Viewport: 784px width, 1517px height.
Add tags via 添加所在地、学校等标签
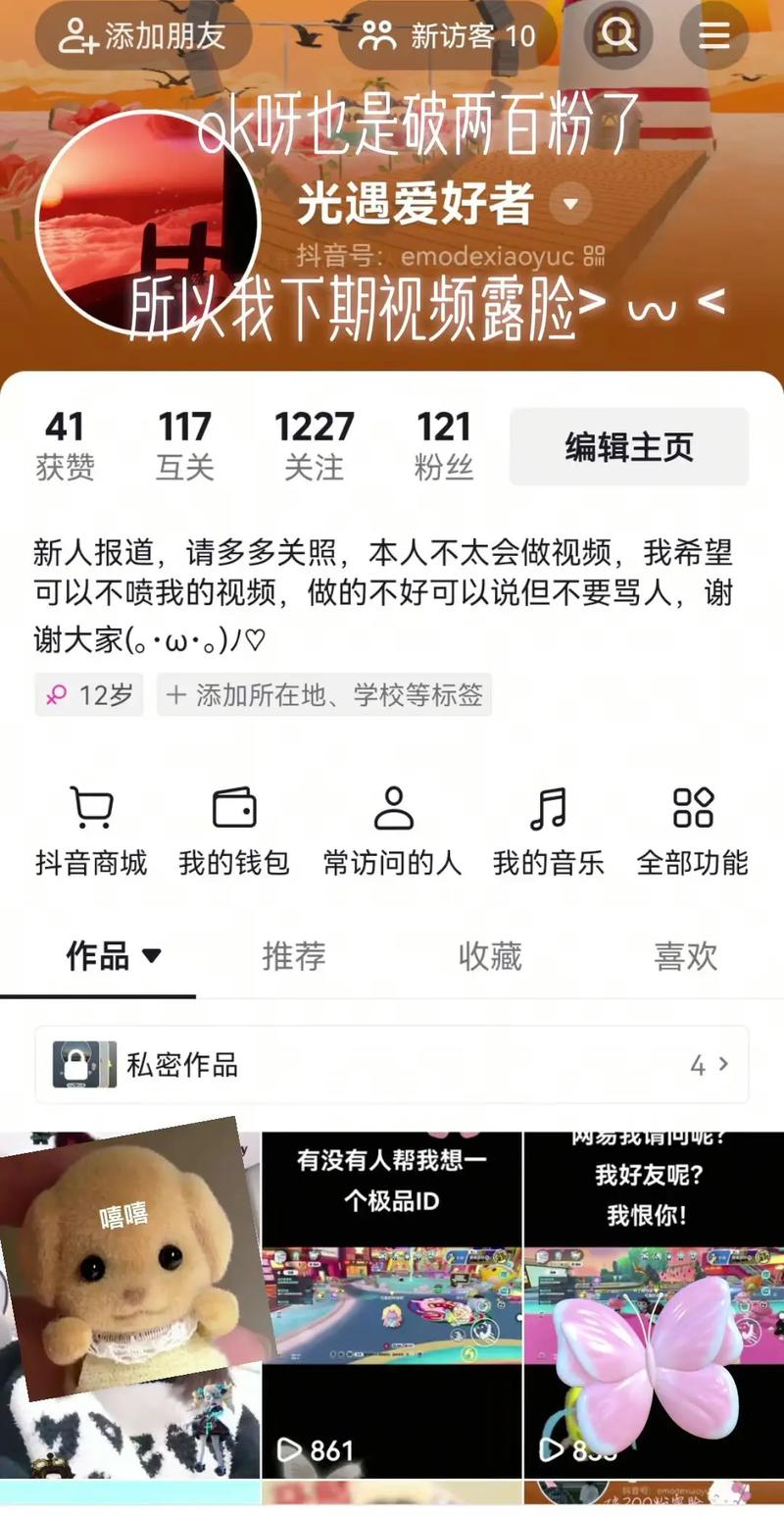click(324, 695)
